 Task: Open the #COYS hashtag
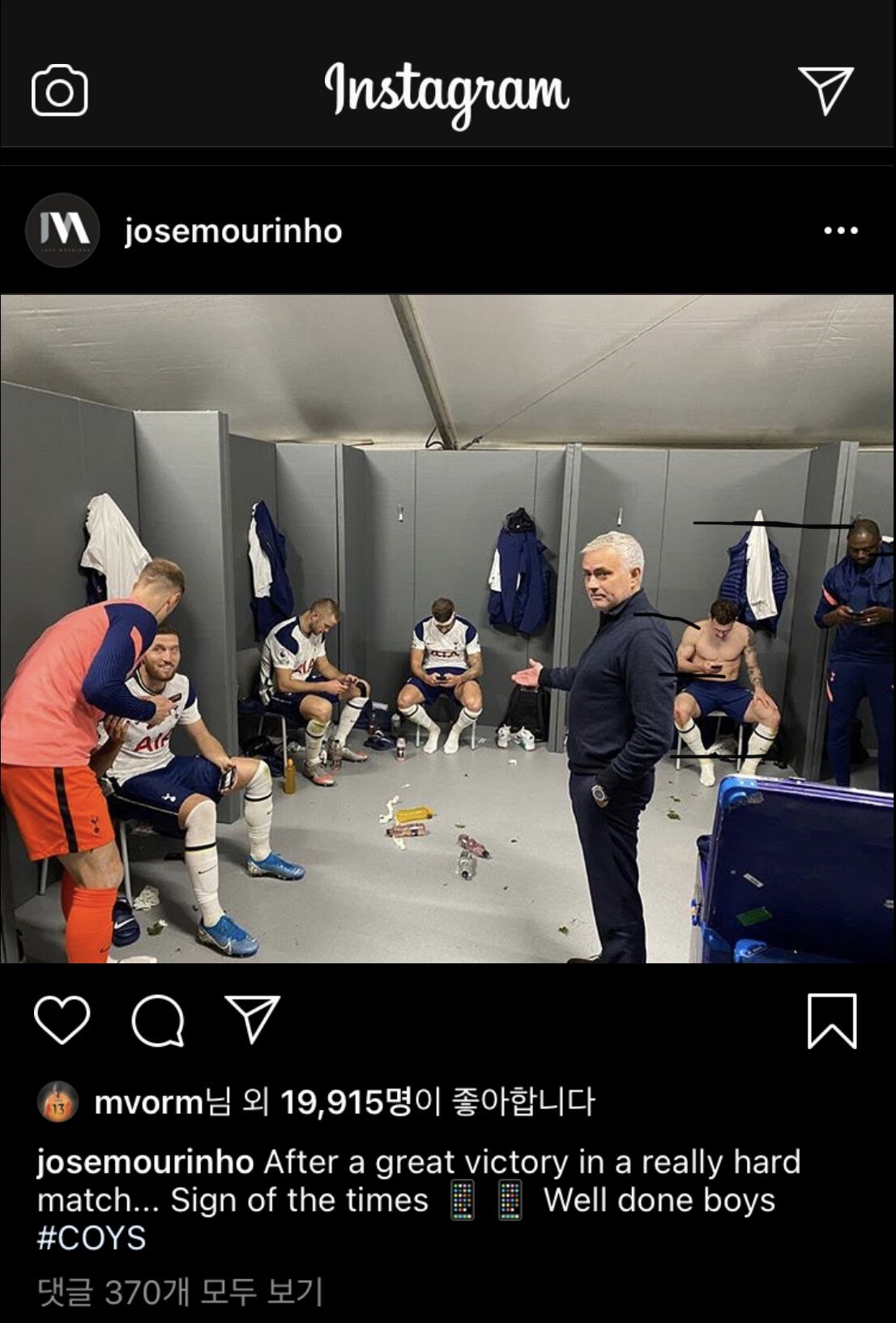coord(92,1238)
